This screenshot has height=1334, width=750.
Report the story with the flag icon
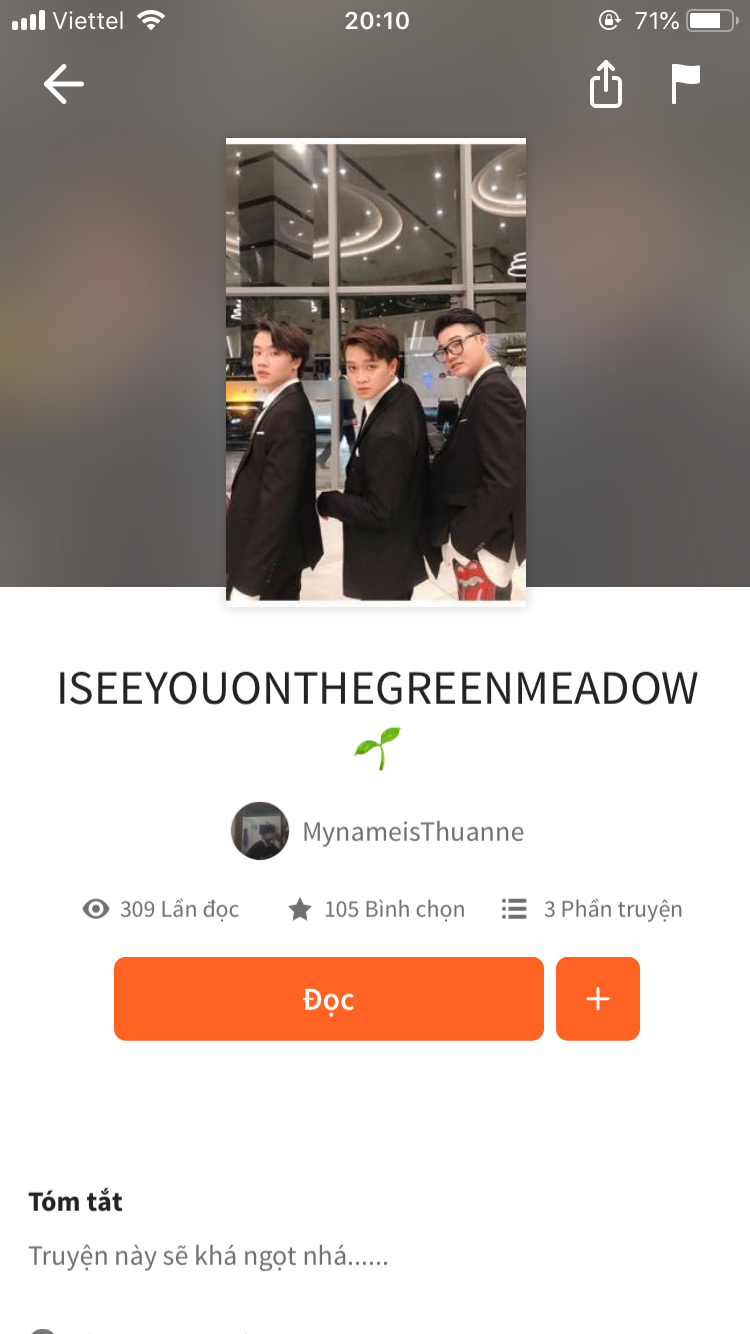(x=685, y=84)
